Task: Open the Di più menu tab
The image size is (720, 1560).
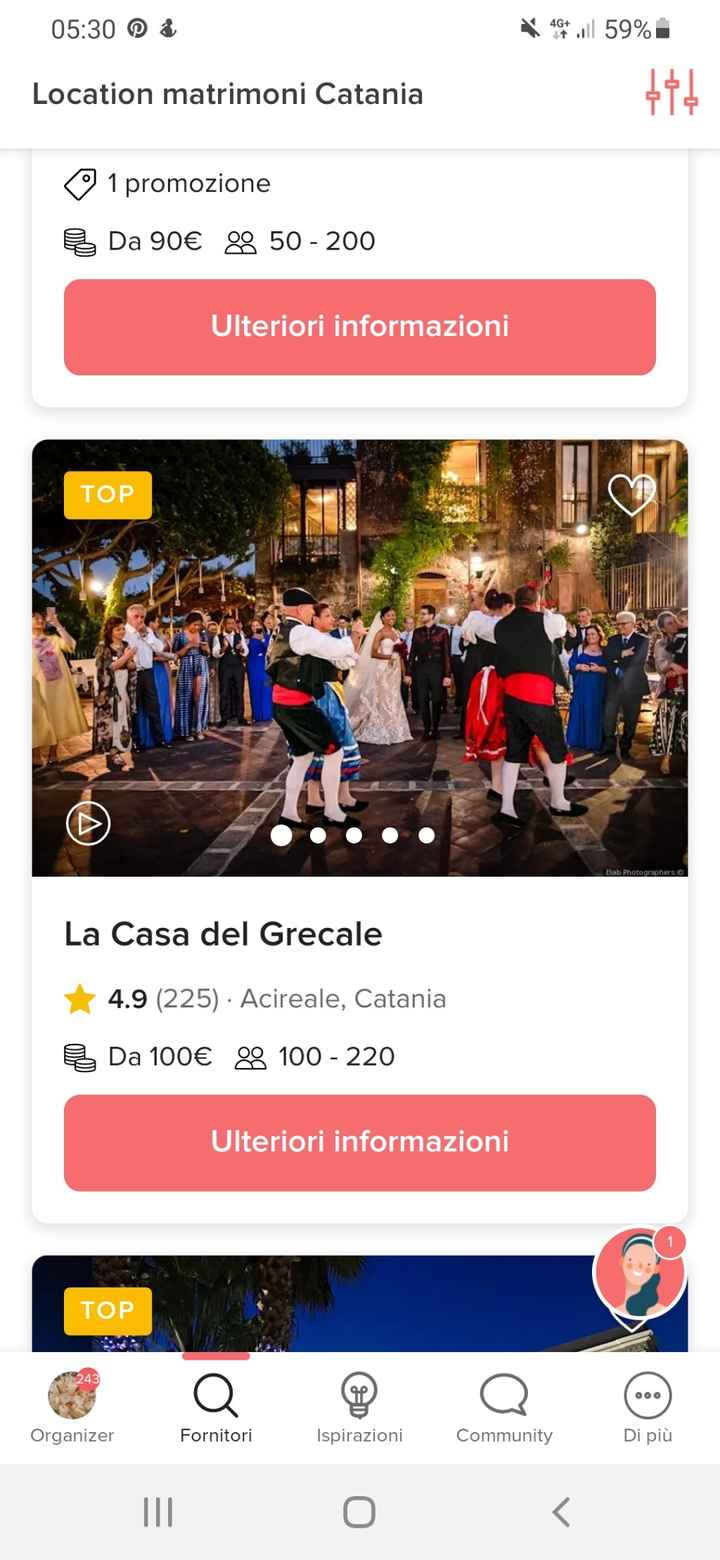Action: coord(648,1408)
